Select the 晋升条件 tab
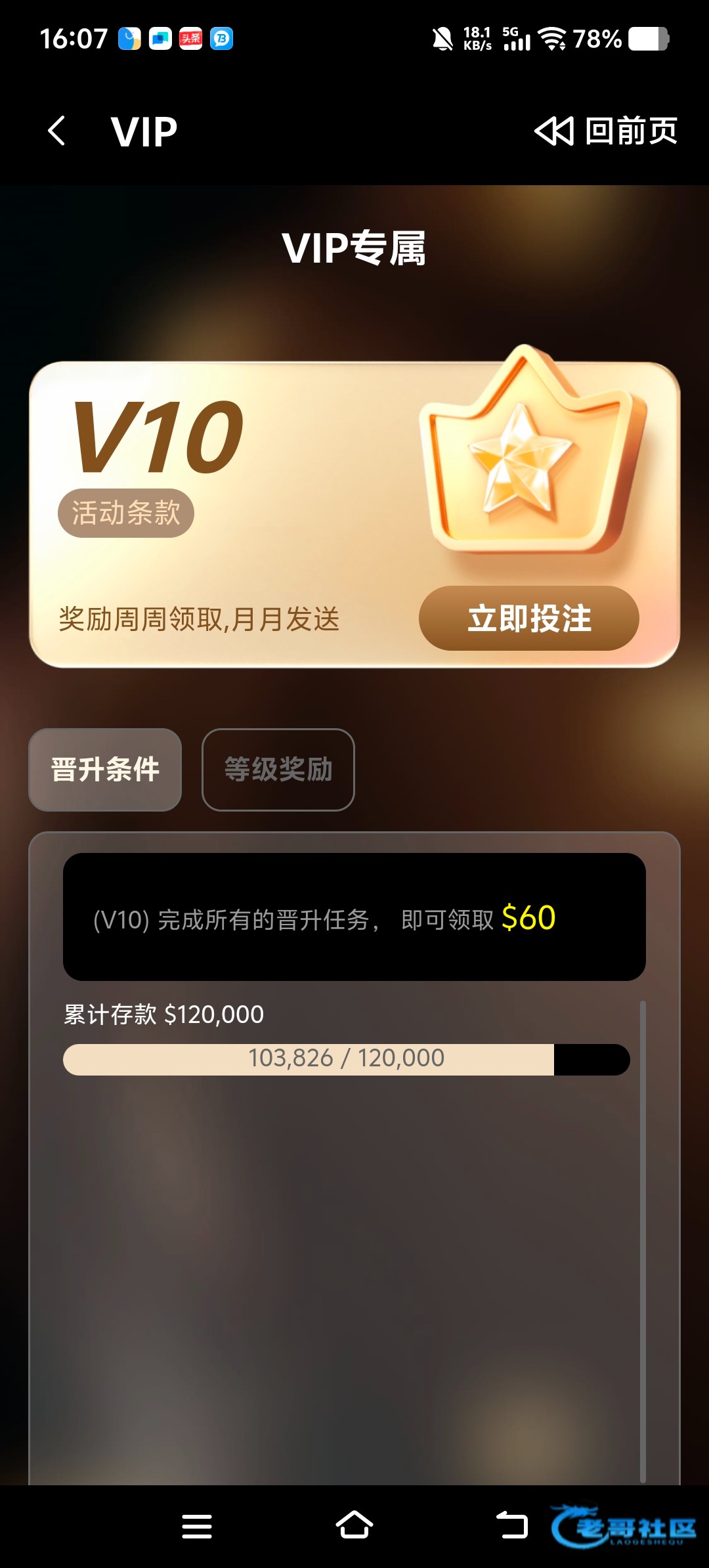Screen dimensions: 709x1568 (105, 770)
